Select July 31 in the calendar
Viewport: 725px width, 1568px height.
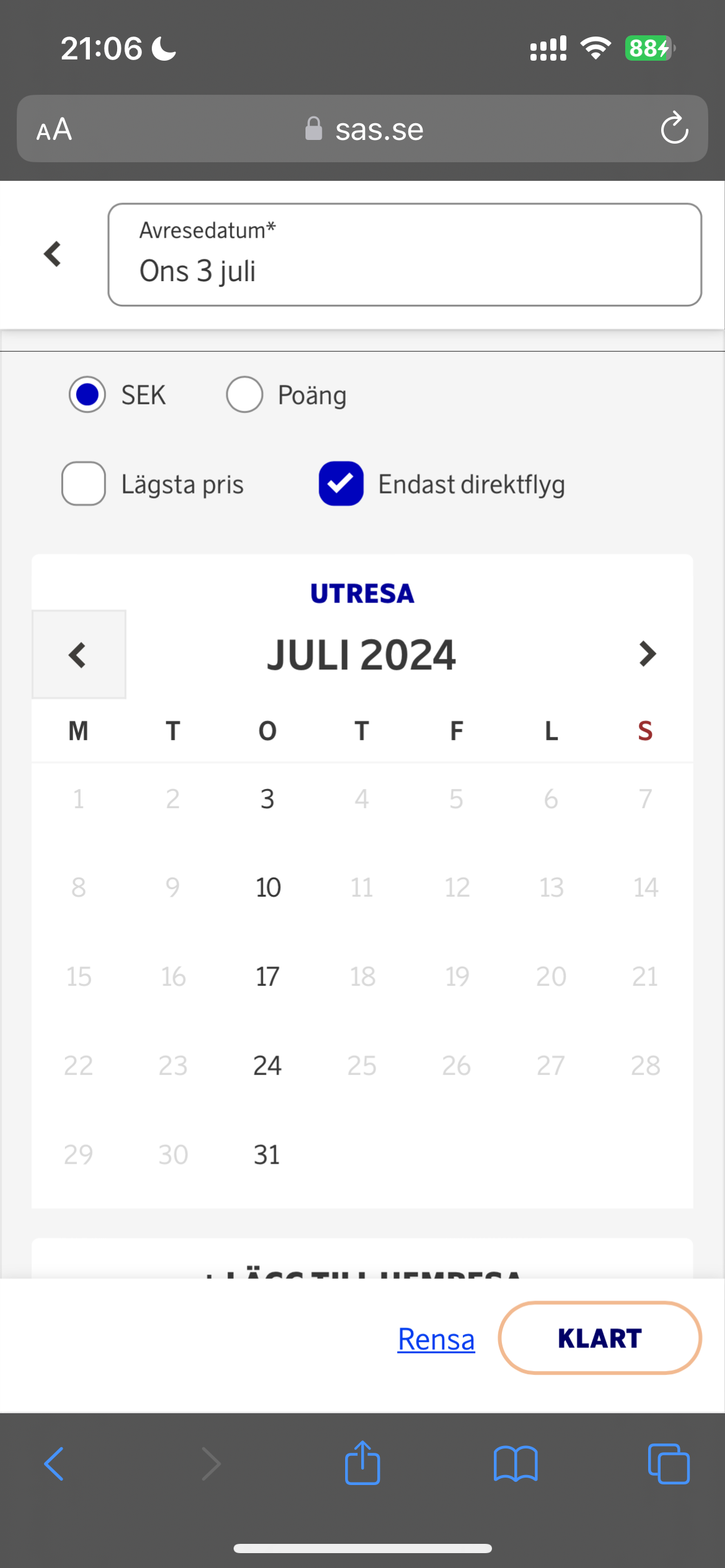(267, 1155)
